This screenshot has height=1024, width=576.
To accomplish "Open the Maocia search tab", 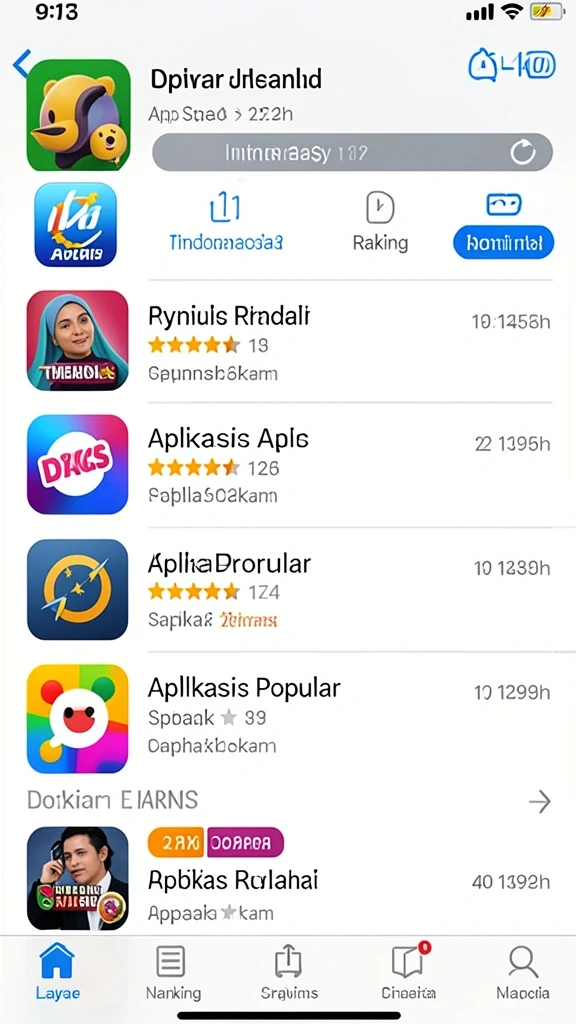I will (x=522, y=971).
